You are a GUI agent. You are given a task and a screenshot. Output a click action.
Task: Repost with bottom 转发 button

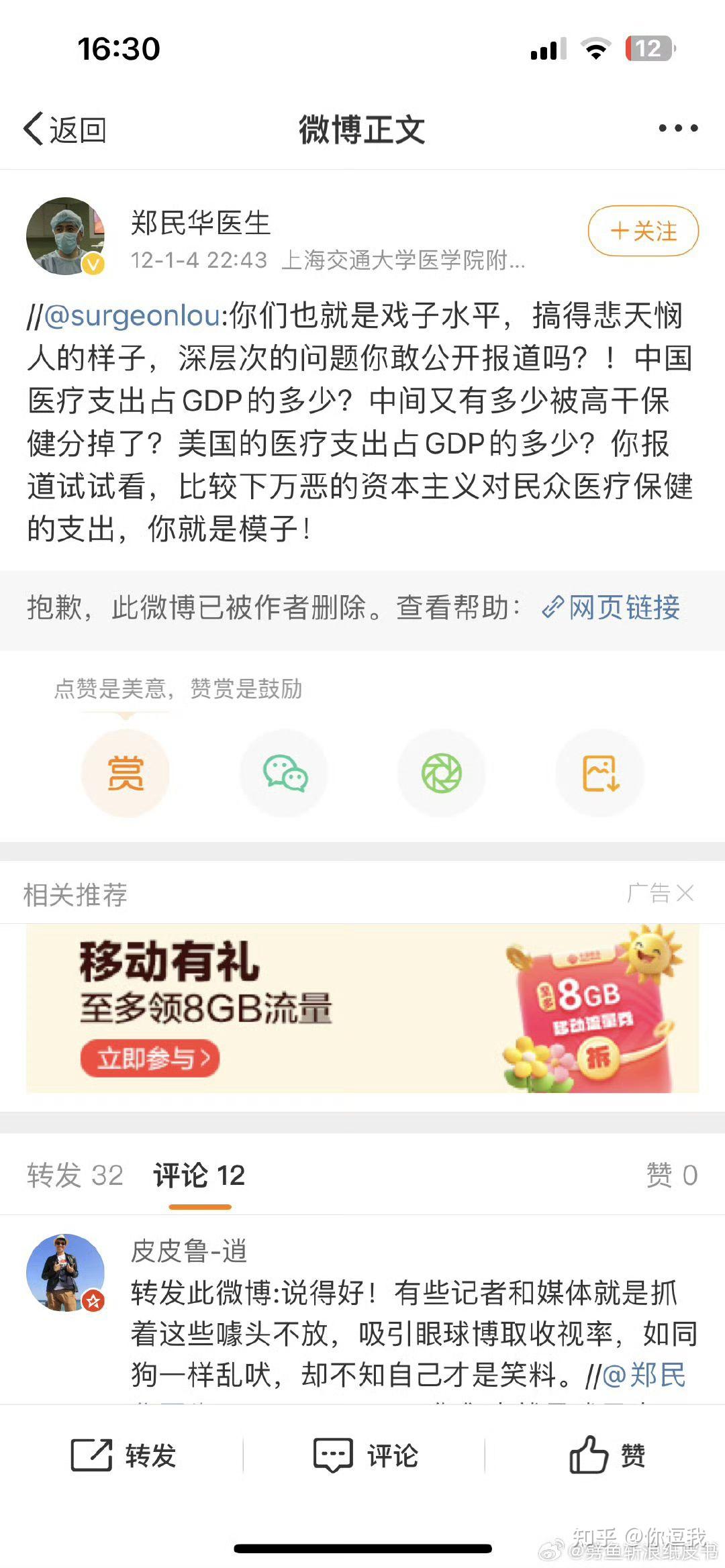(124, 1455)
